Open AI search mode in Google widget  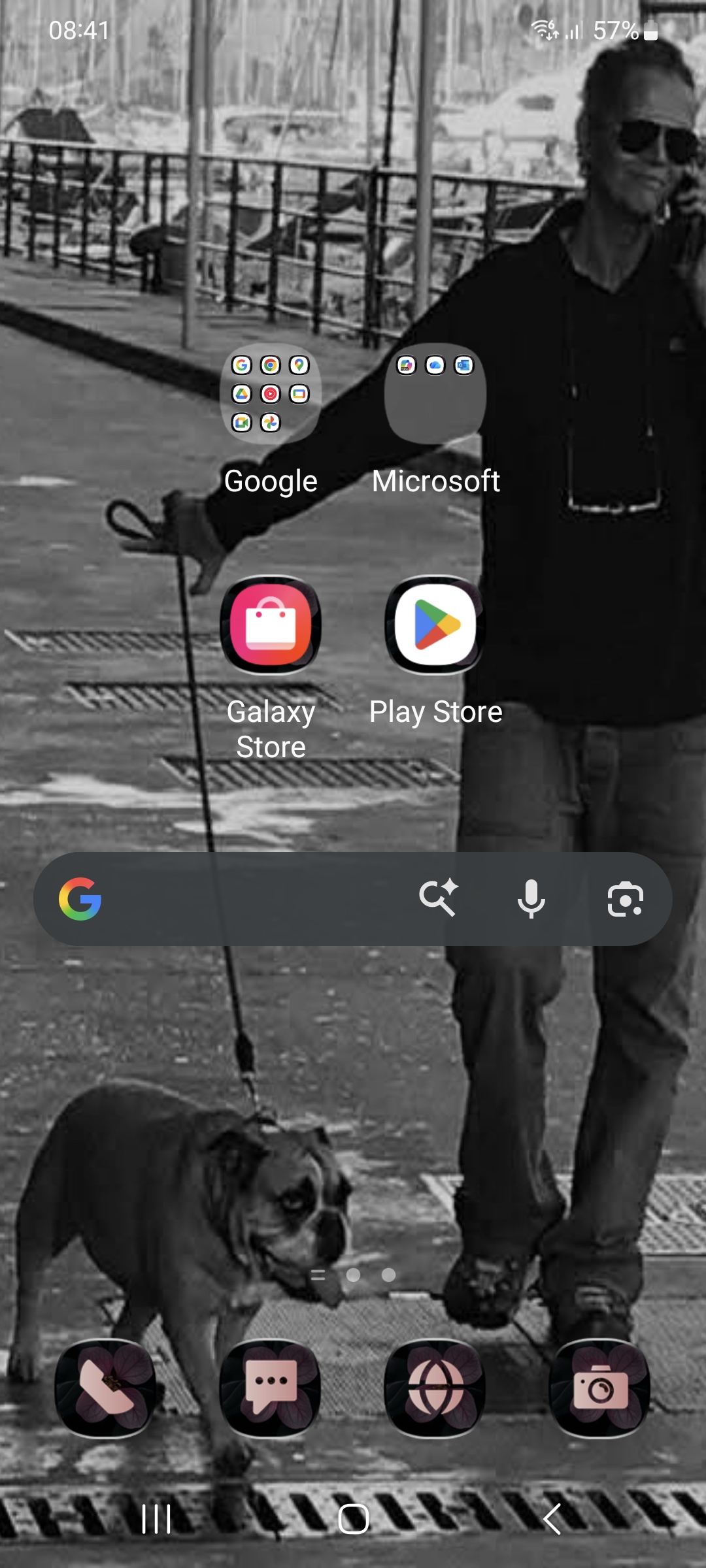point(439,899)
